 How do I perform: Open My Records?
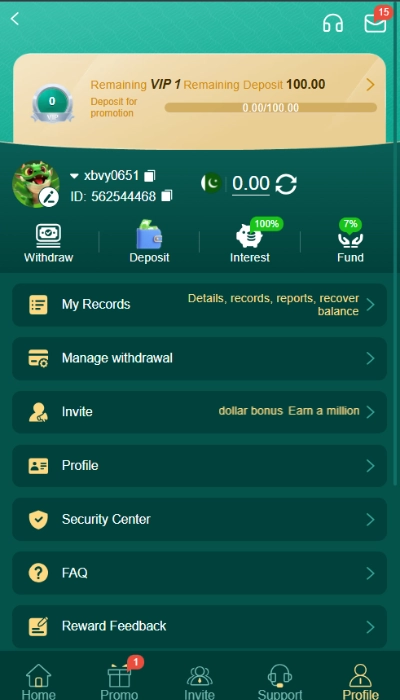pyautogui.click(x=200, y=305)
